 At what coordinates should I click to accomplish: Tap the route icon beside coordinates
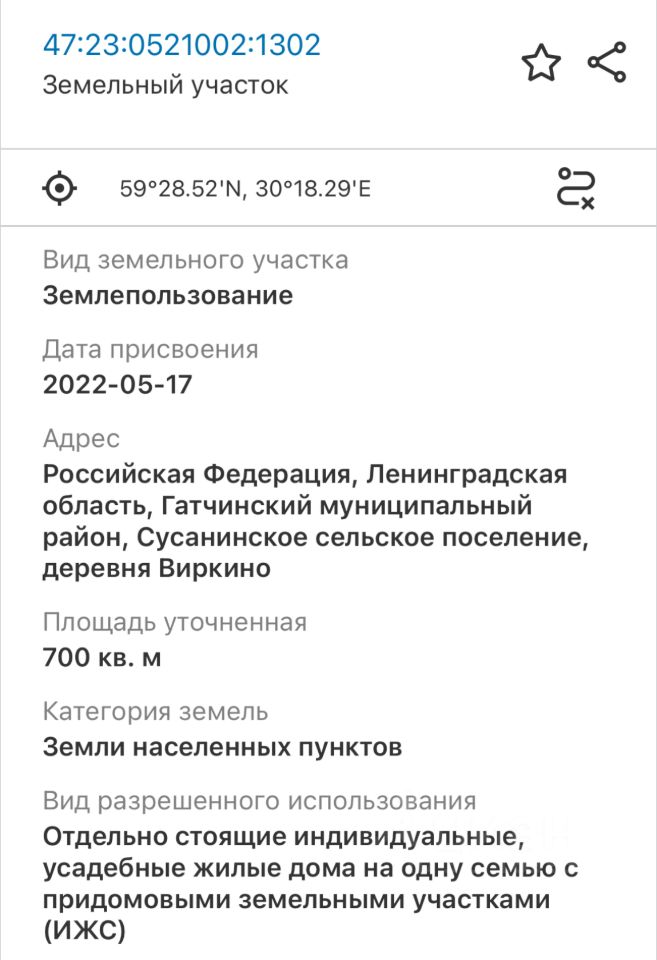pos(576,188)
